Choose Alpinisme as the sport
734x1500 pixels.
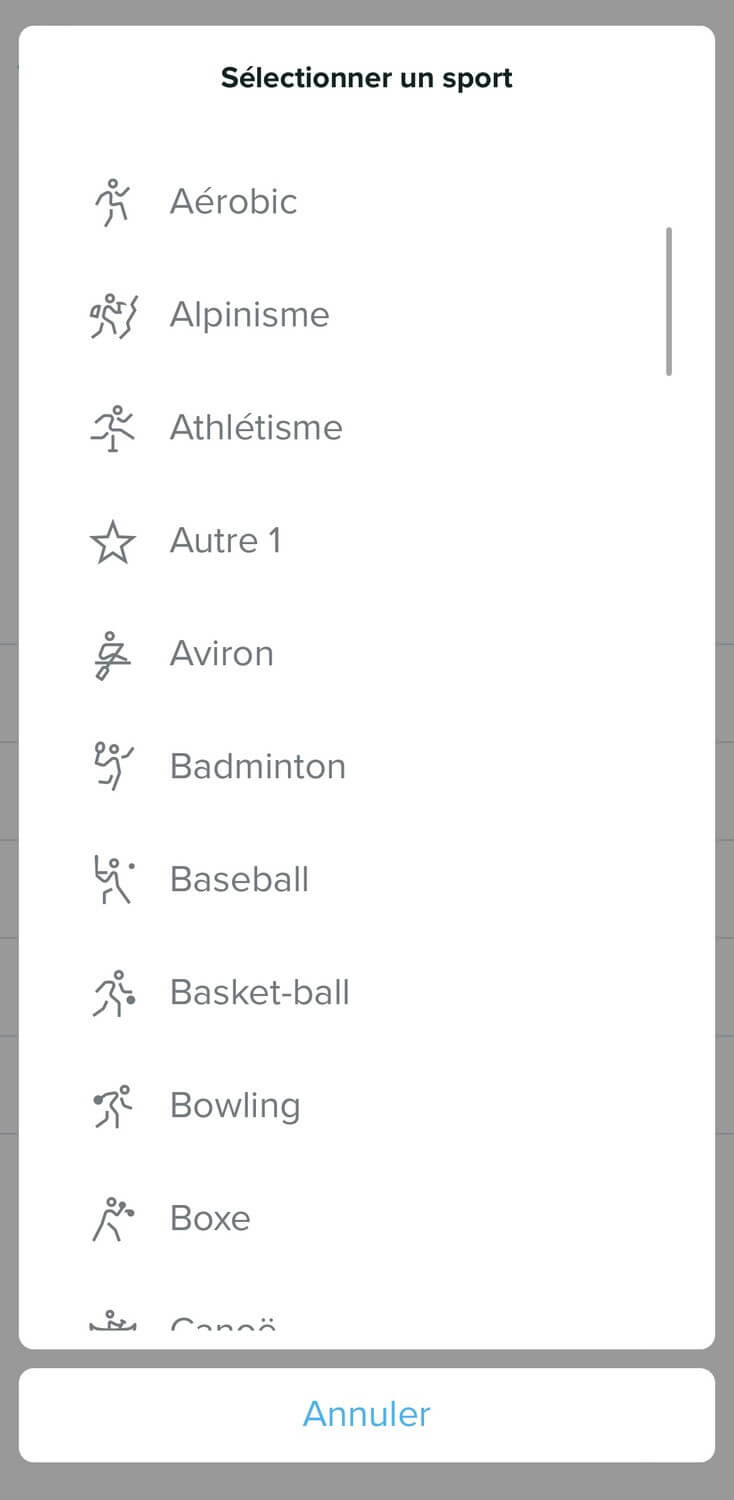point(366,315)
